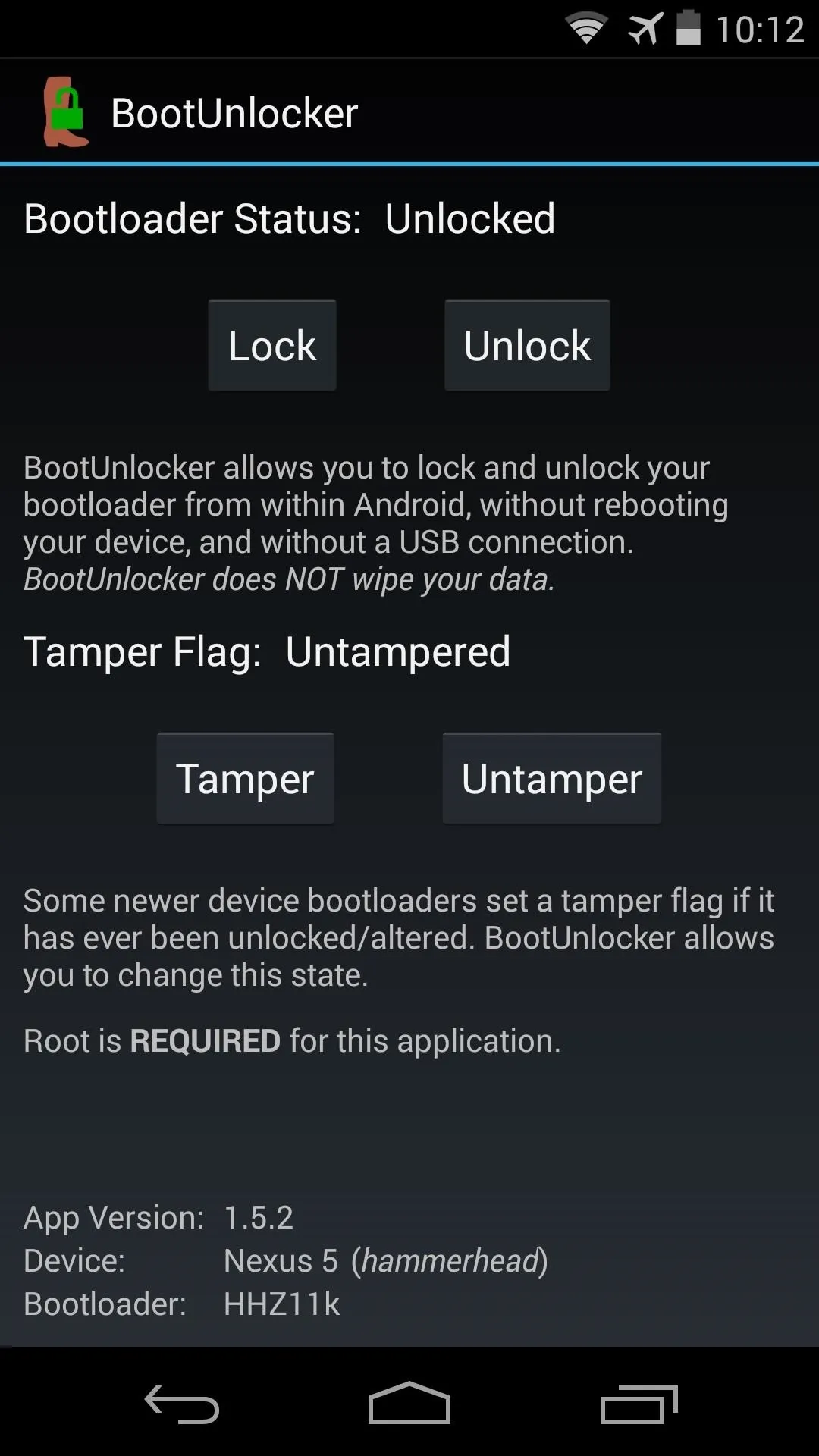Viewport: 819px width, 1456px height.
Task: Go back using the navigation bar
Action: [x=182, y=1404]
